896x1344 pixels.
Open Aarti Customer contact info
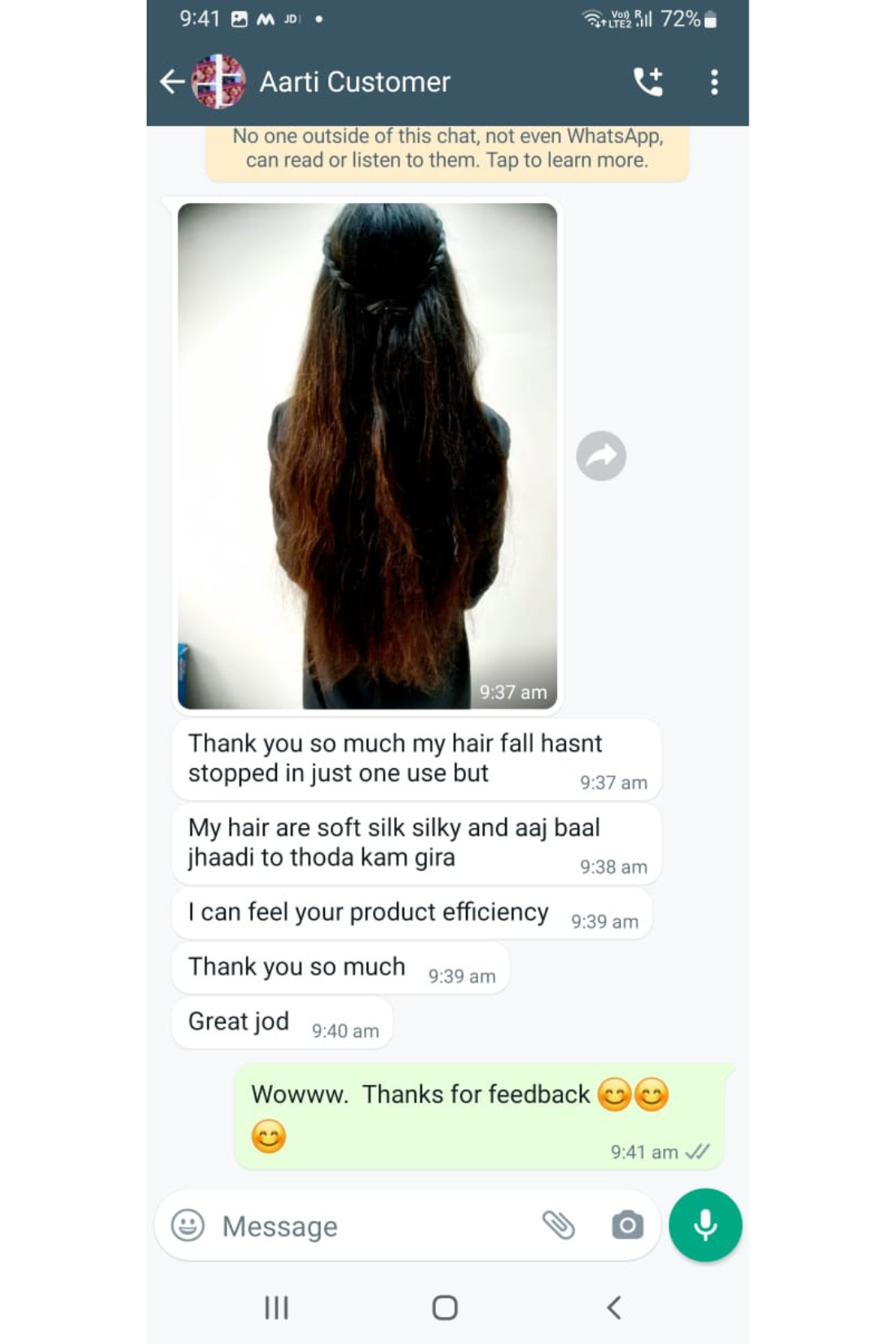pyautogui.click(x=354, y=81)
